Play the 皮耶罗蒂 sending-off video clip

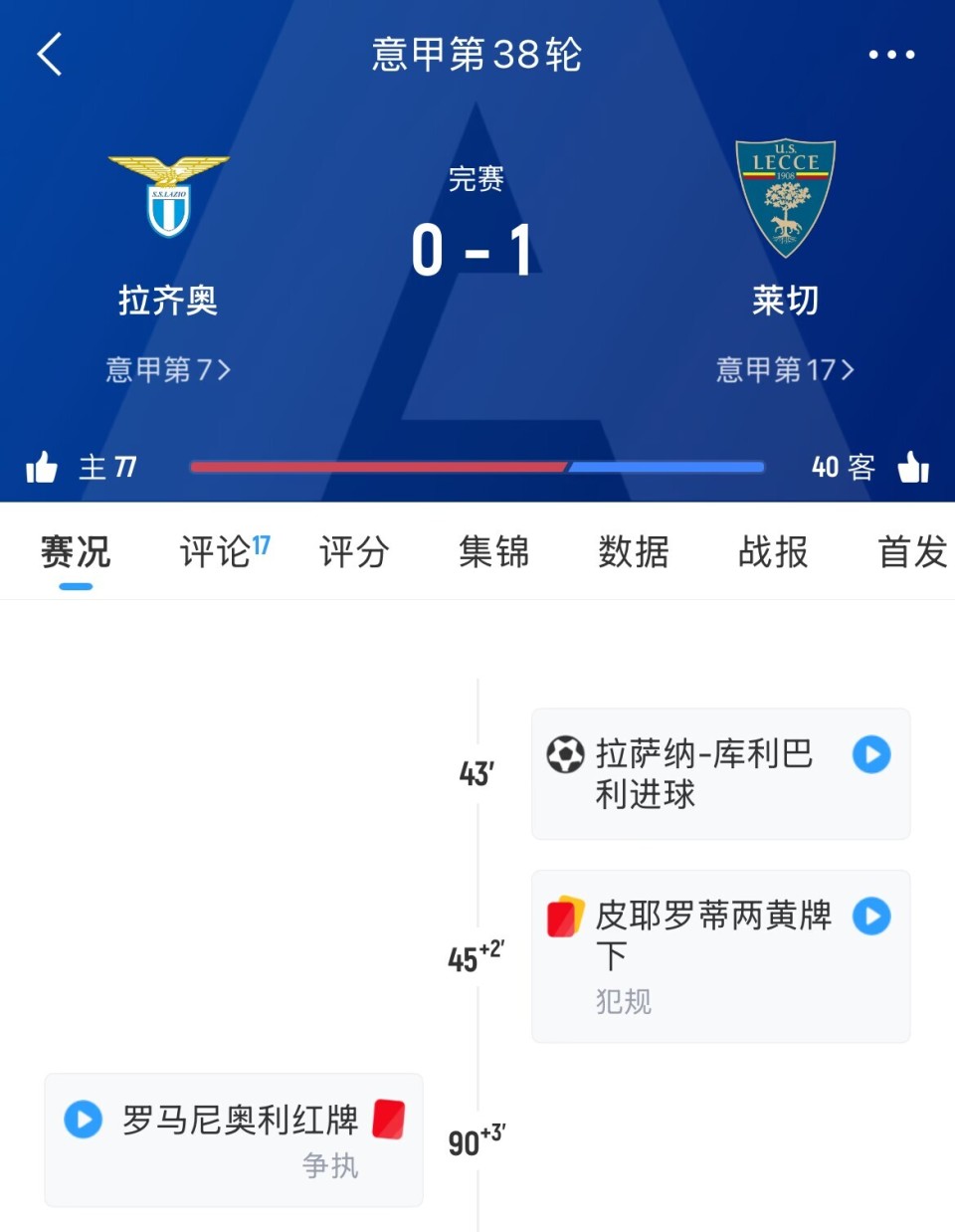pos(870,916)
